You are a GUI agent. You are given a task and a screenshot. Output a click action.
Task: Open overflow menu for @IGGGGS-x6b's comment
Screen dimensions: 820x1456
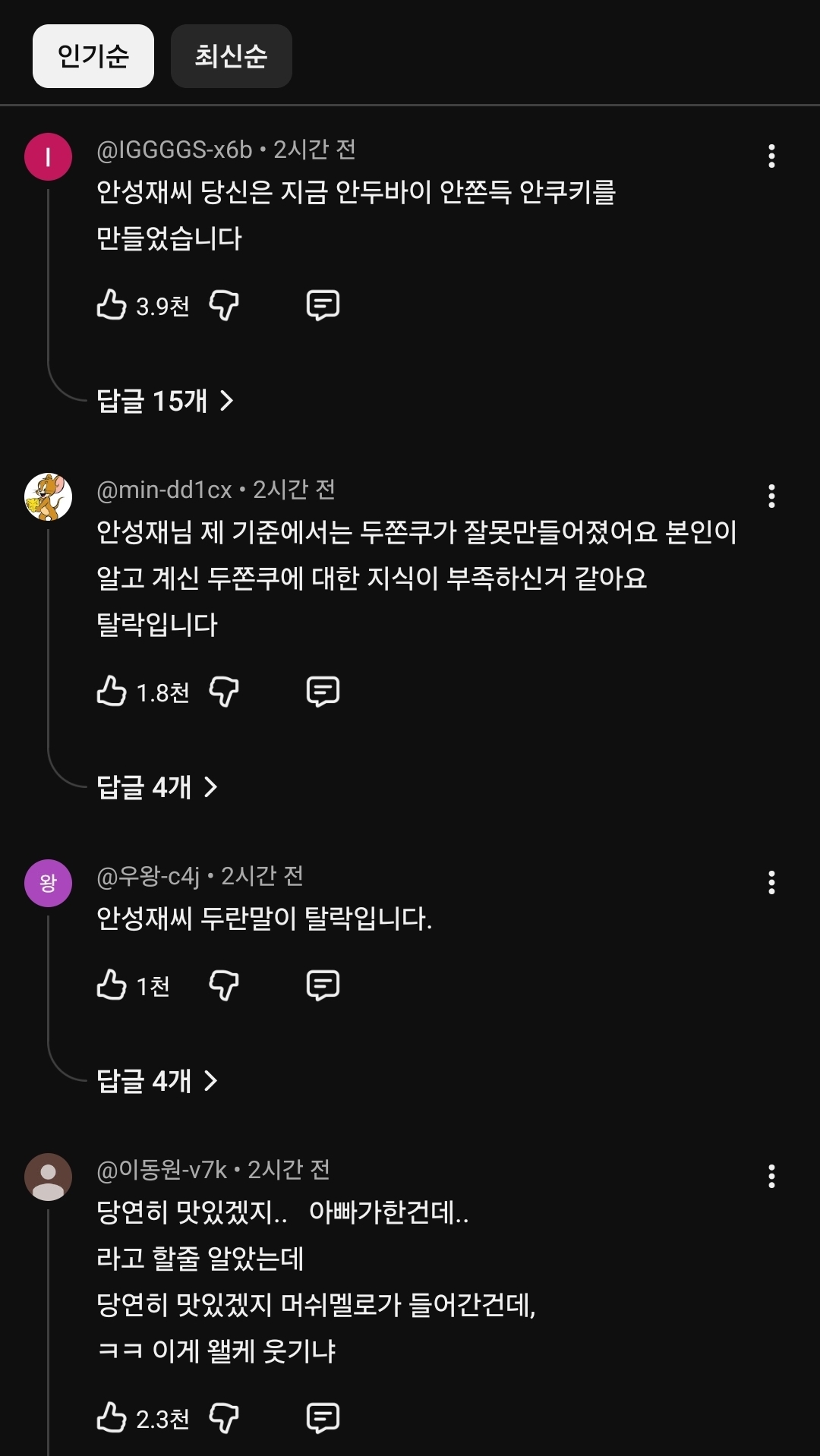coord(771,156)
